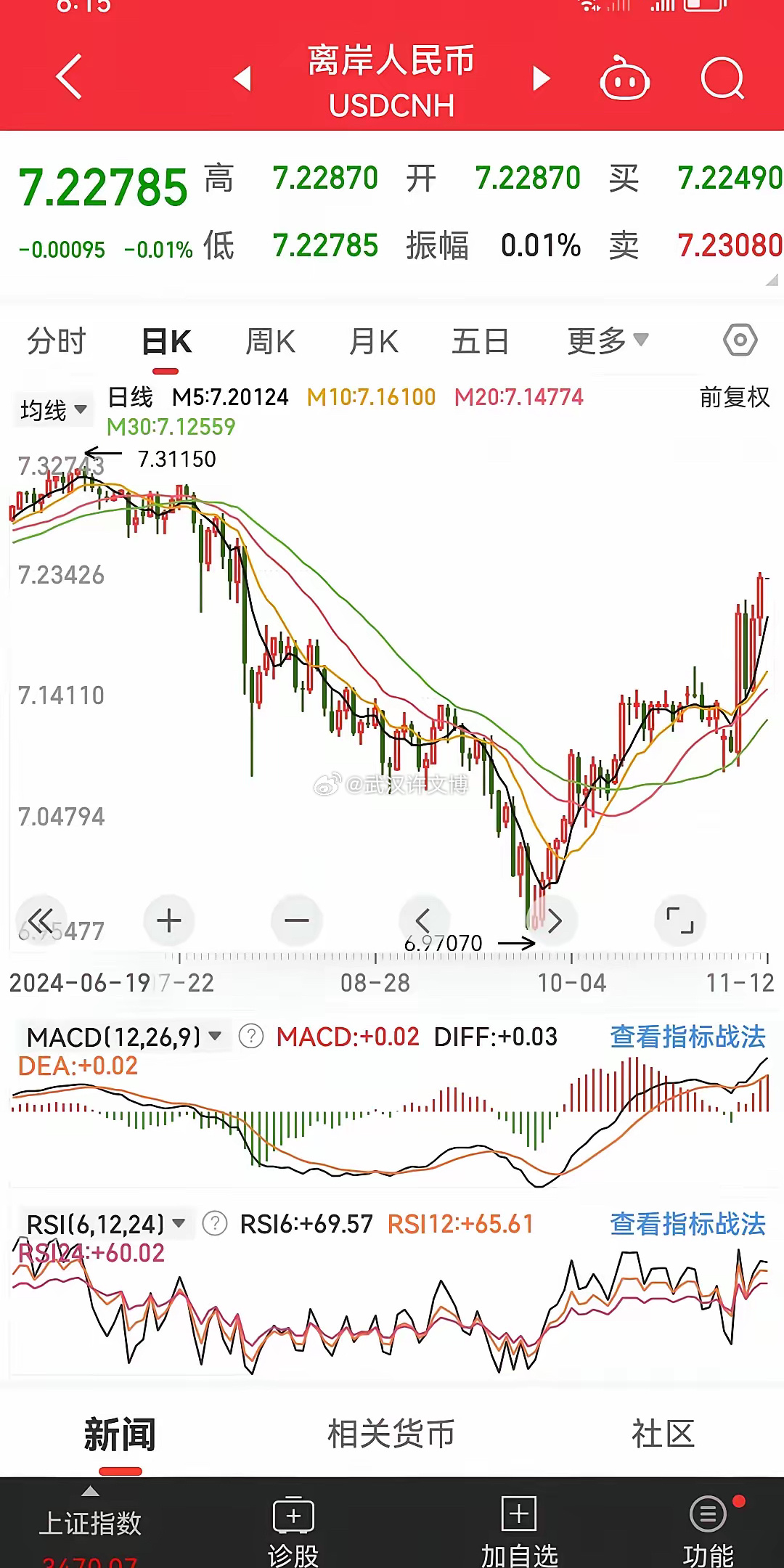Select the 周K chart tab

pyautogui.click(x=270, y=341)
